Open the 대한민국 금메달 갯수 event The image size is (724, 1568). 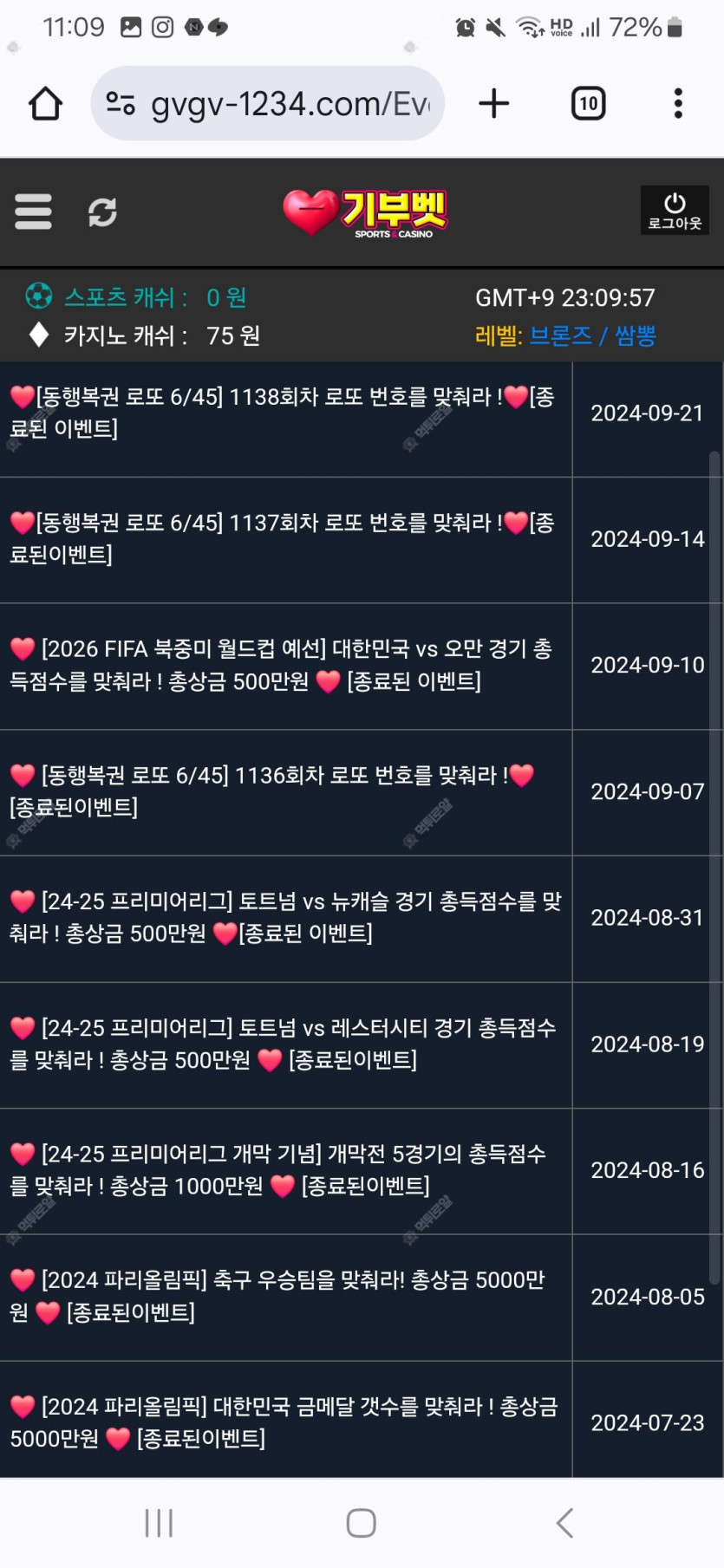click(282, 1422)
